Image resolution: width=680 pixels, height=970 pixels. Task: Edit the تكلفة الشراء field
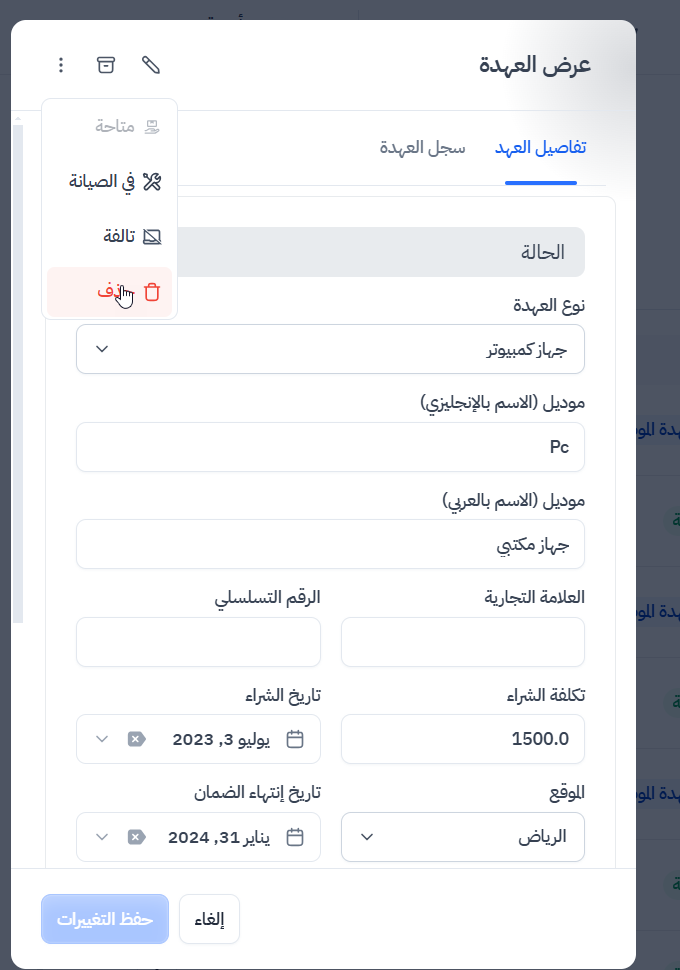coord(463,739)
